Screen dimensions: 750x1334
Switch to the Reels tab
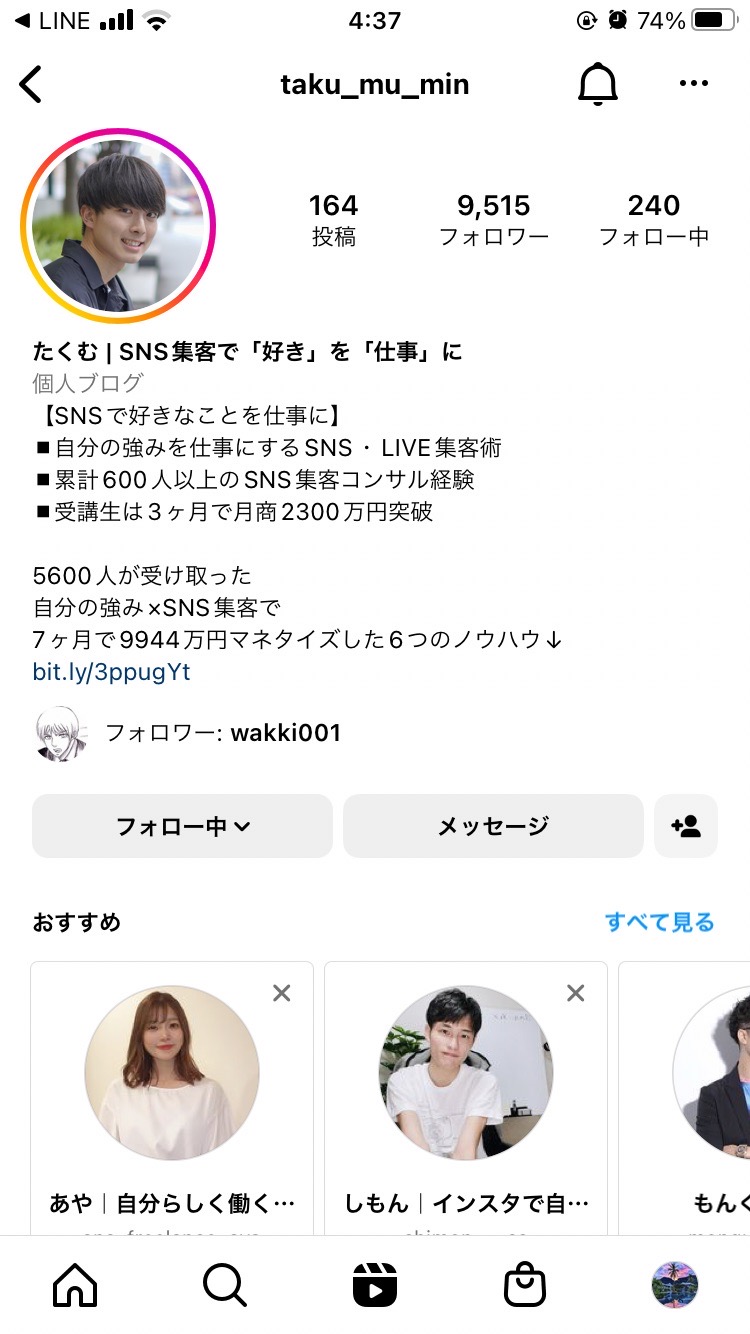coord(375,1285)
